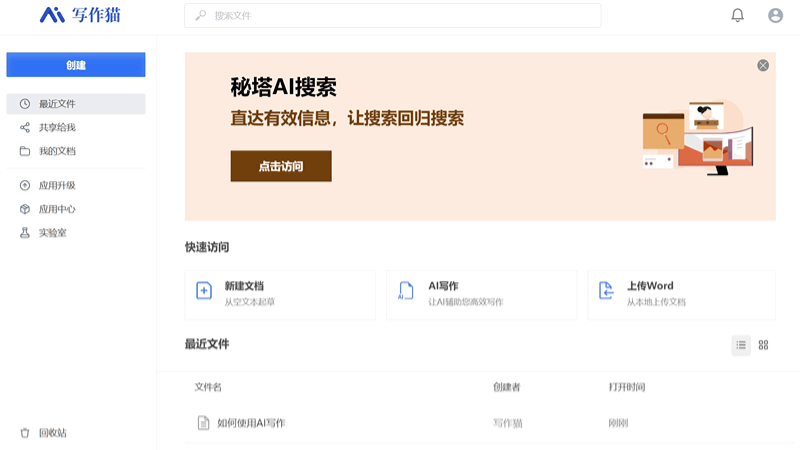The height and width of the screenshot is (450, 800).
Task: Open the 新建文档 quick access card
Action: pos(280,293)
